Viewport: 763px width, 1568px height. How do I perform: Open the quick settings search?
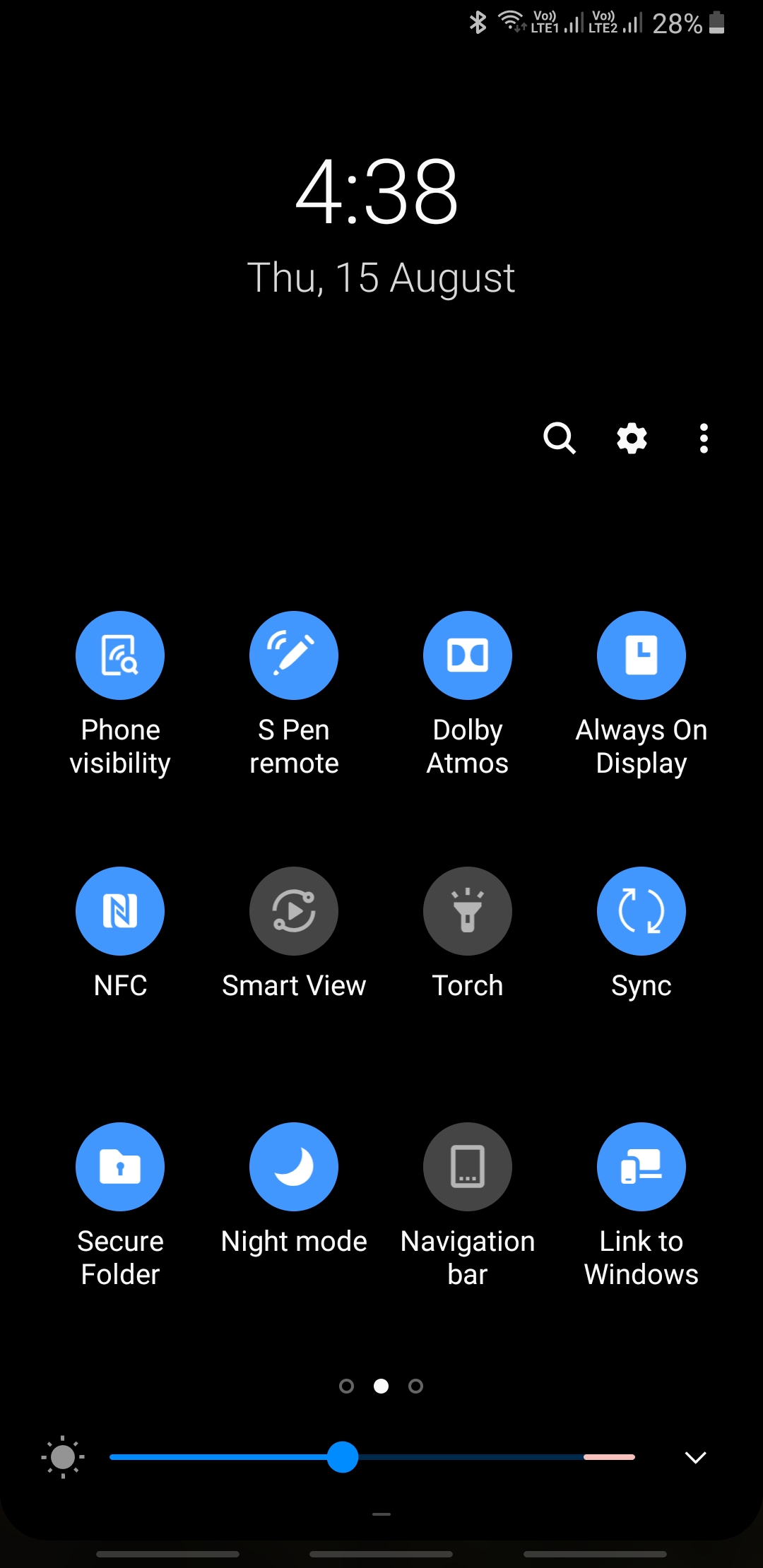point(559,439)
